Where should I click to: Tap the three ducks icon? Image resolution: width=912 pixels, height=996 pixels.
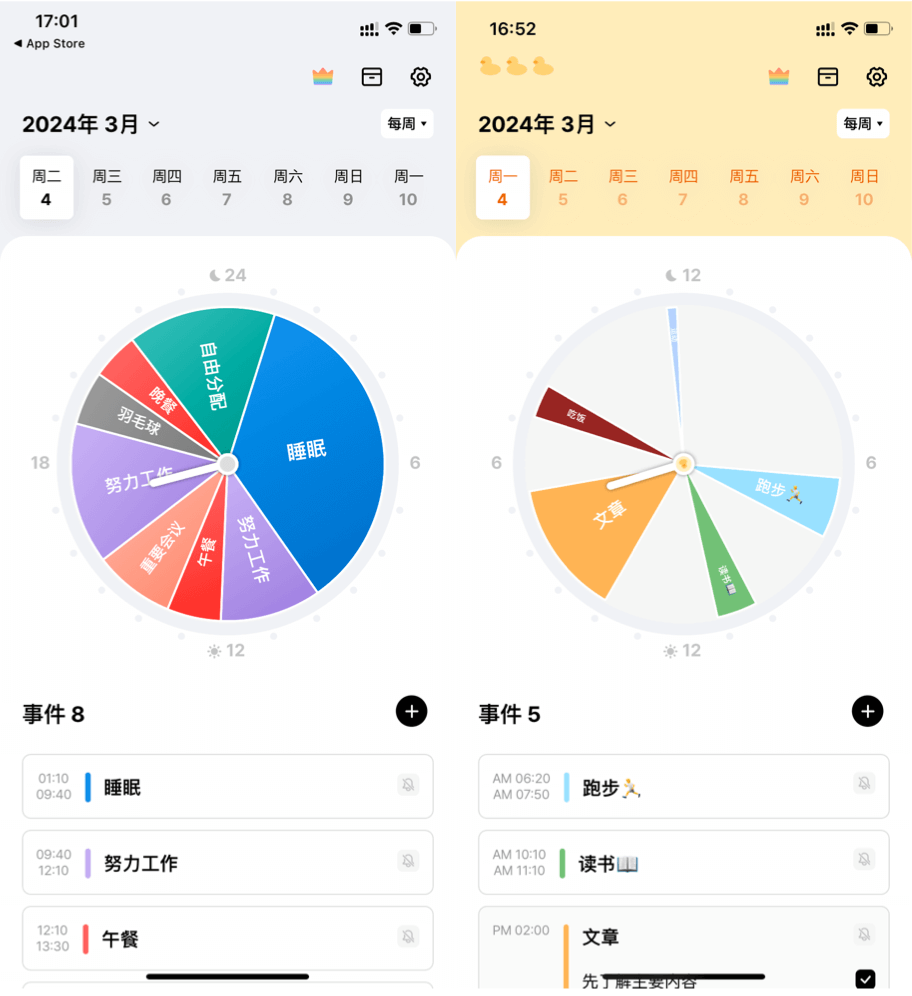(x=516, y=67)
